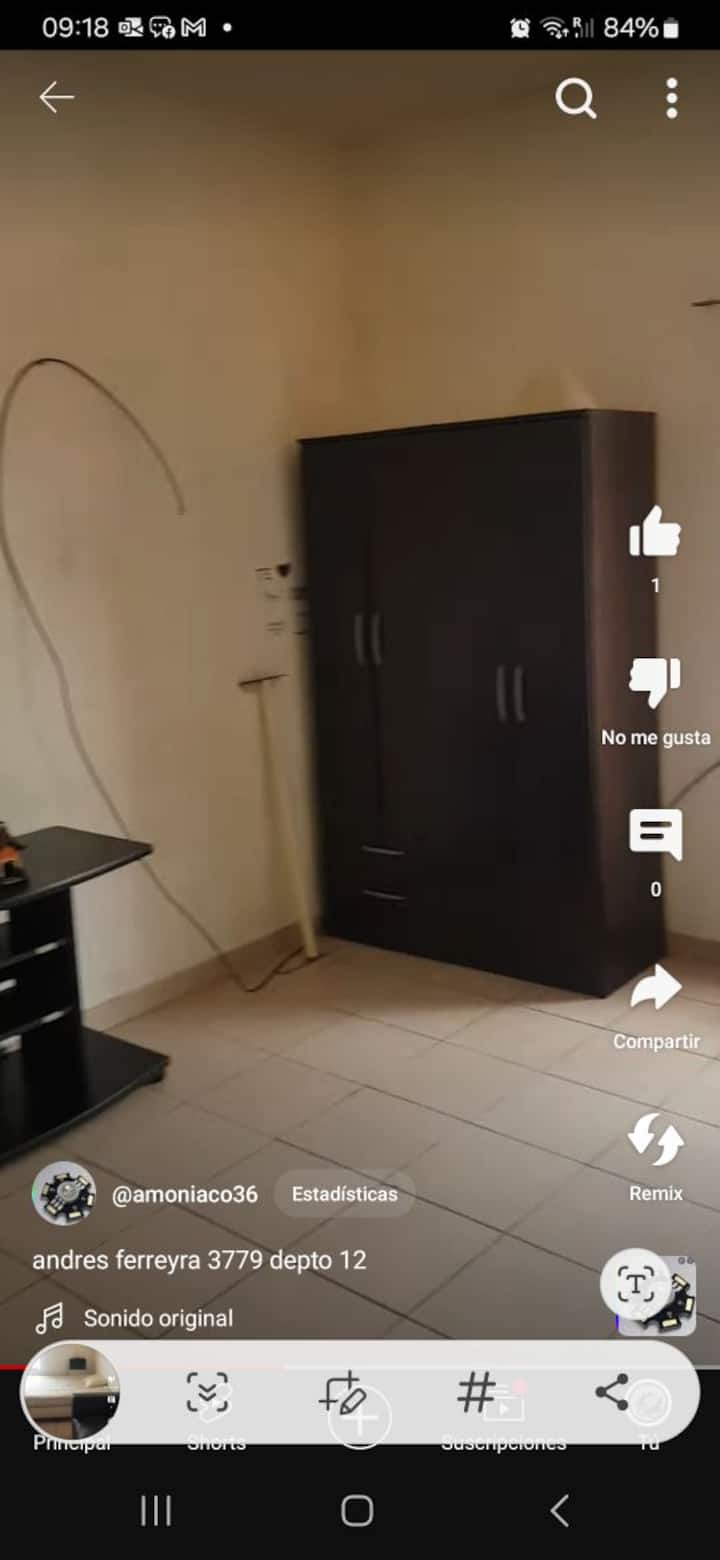Open the captured screenshot preview thumbnail
Viewport: 720px width, 1560px height.
(x=71, y=1392)
